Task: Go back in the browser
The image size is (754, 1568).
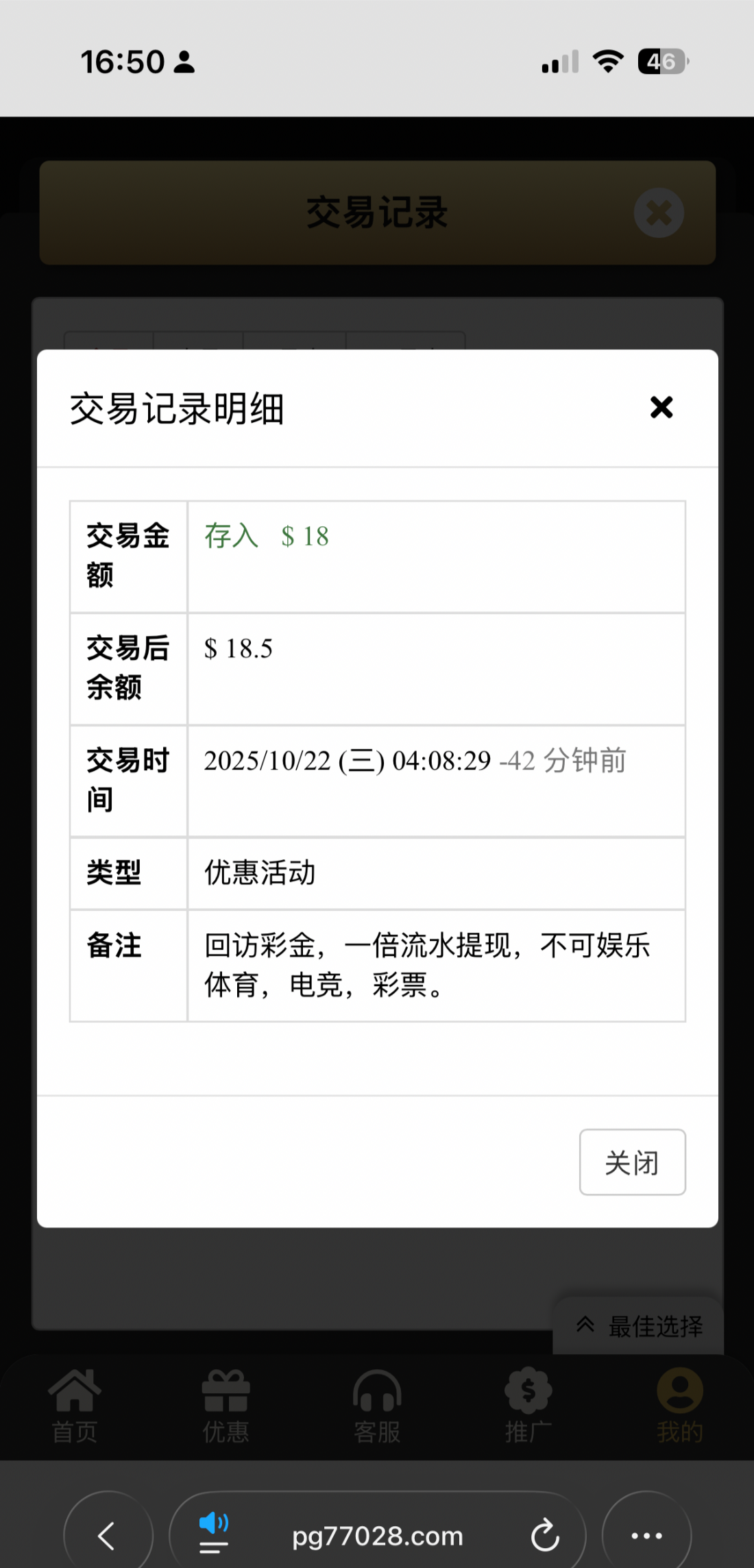Action: point(108,1535)
